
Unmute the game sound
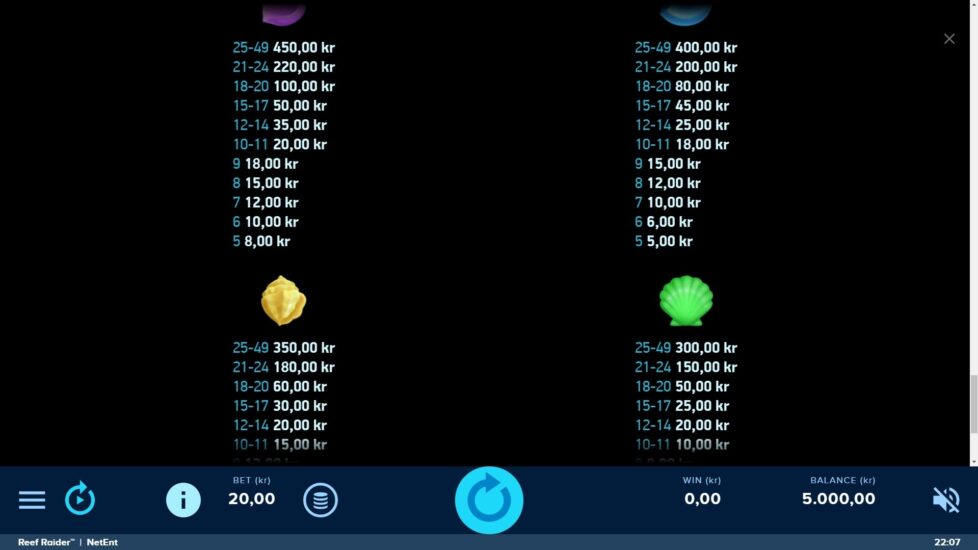pyautogui.click(x=945, y=499)
